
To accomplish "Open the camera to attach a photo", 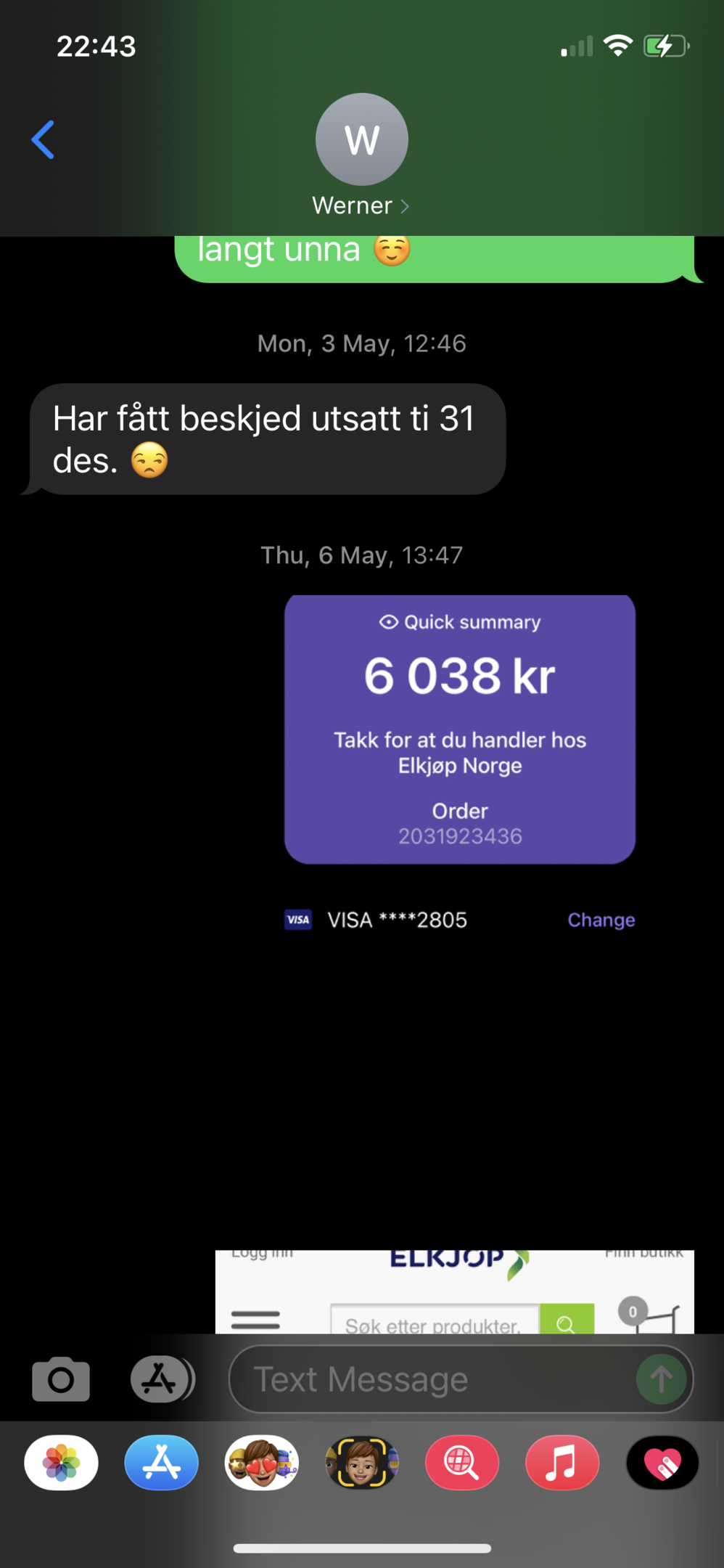I will click(61, 1379).
